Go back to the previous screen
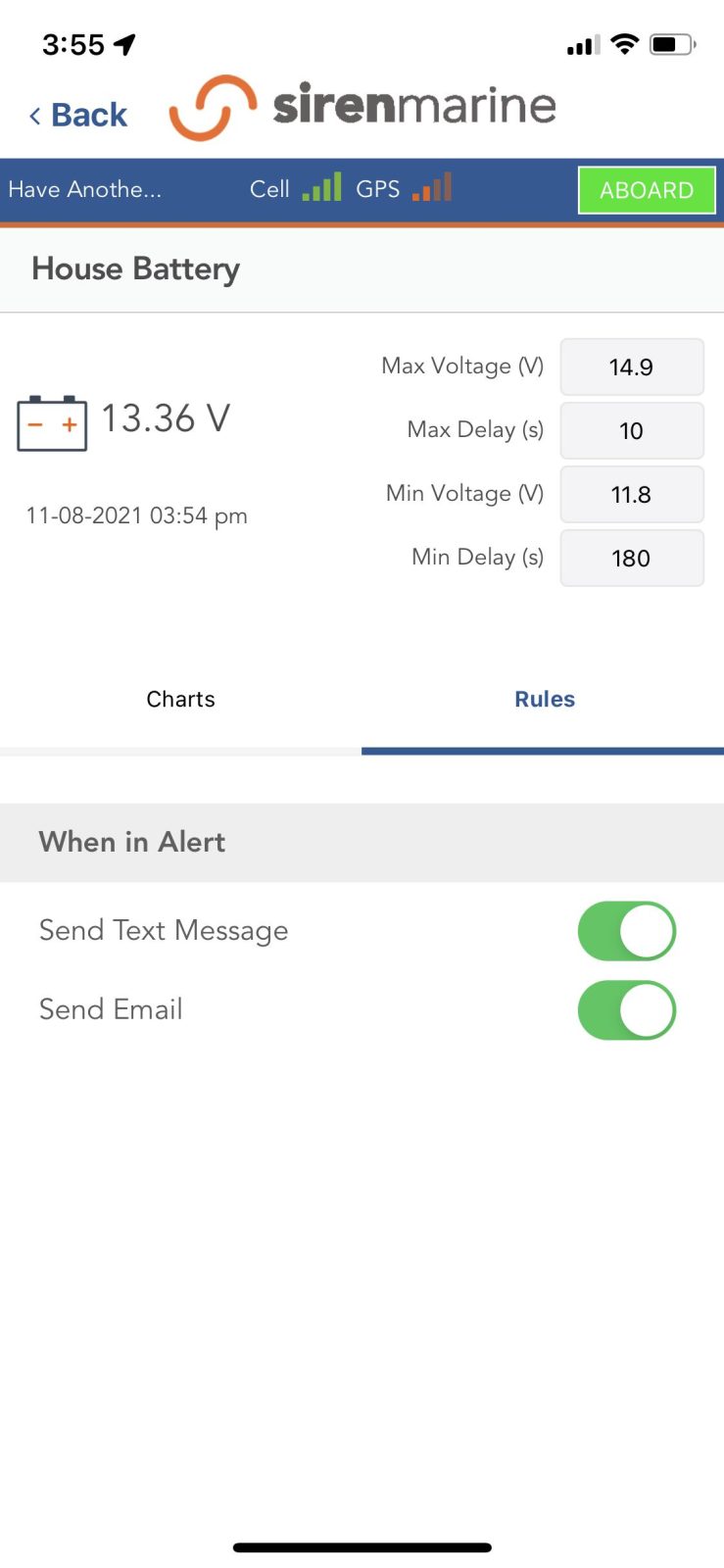The image size is (724, 1568). coord(78,116)
